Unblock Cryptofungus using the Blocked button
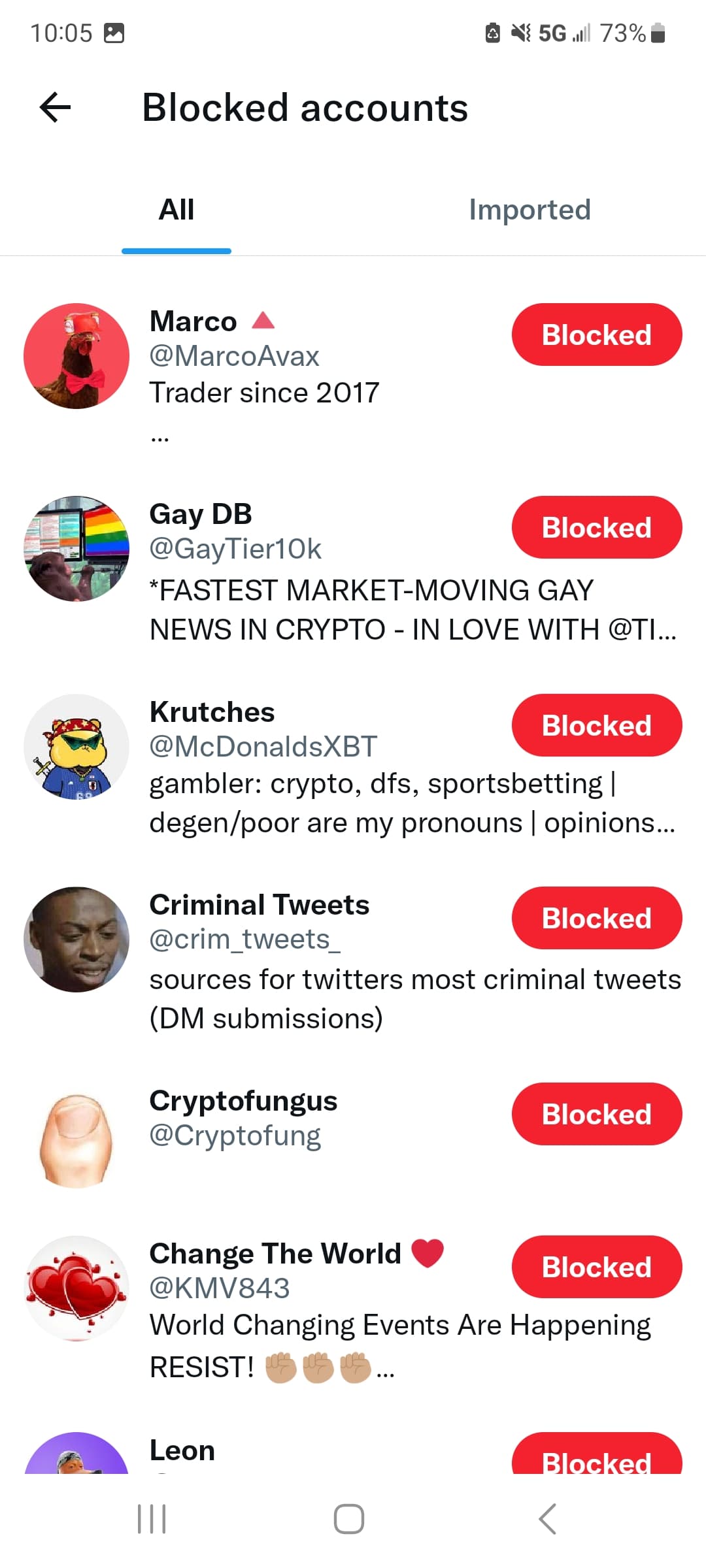Screen dimensions: 706x1568 (x=597, y=1114)
